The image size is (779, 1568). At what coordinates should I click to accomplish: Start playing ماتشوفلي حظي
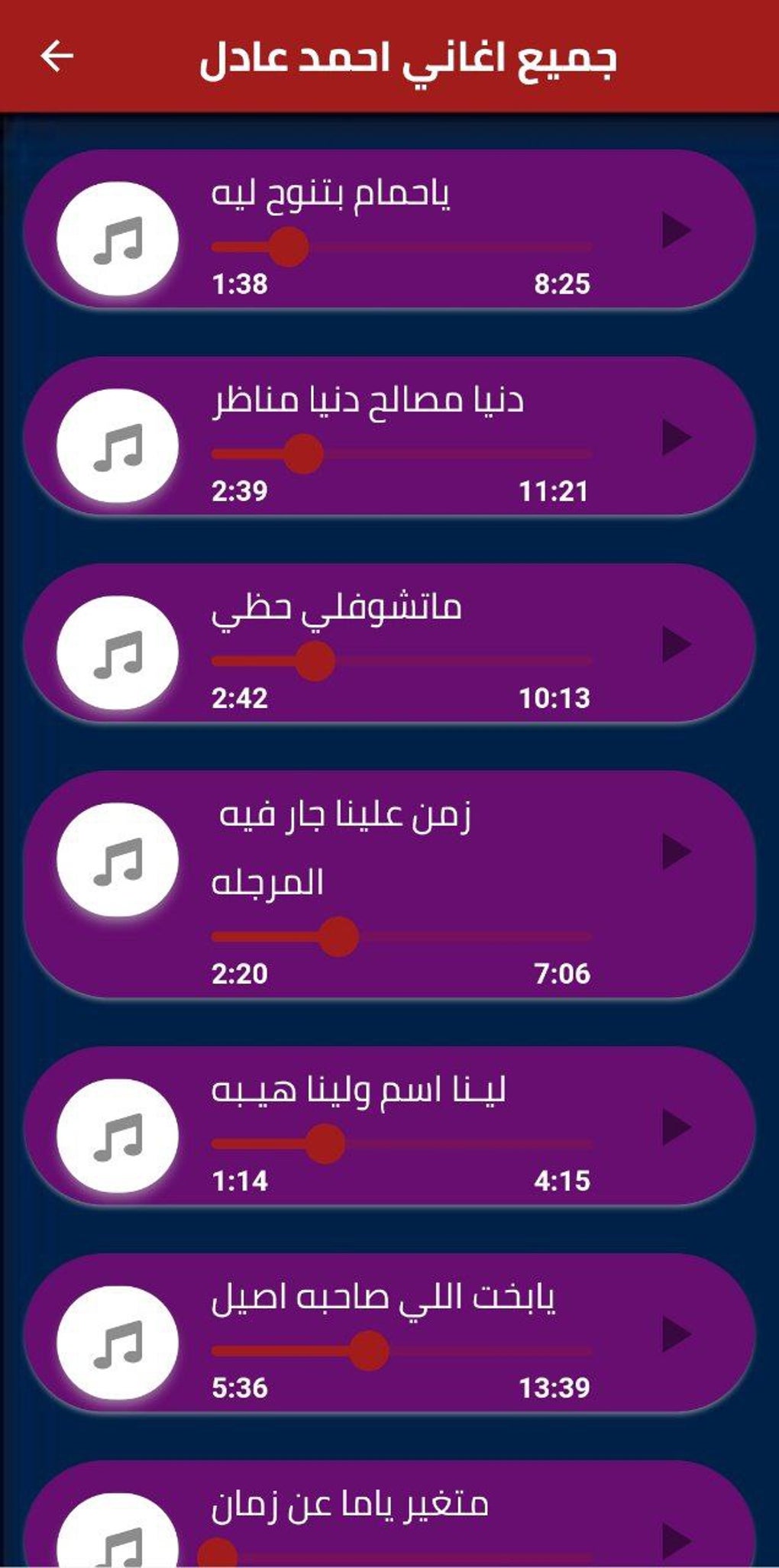pos(675,645)
